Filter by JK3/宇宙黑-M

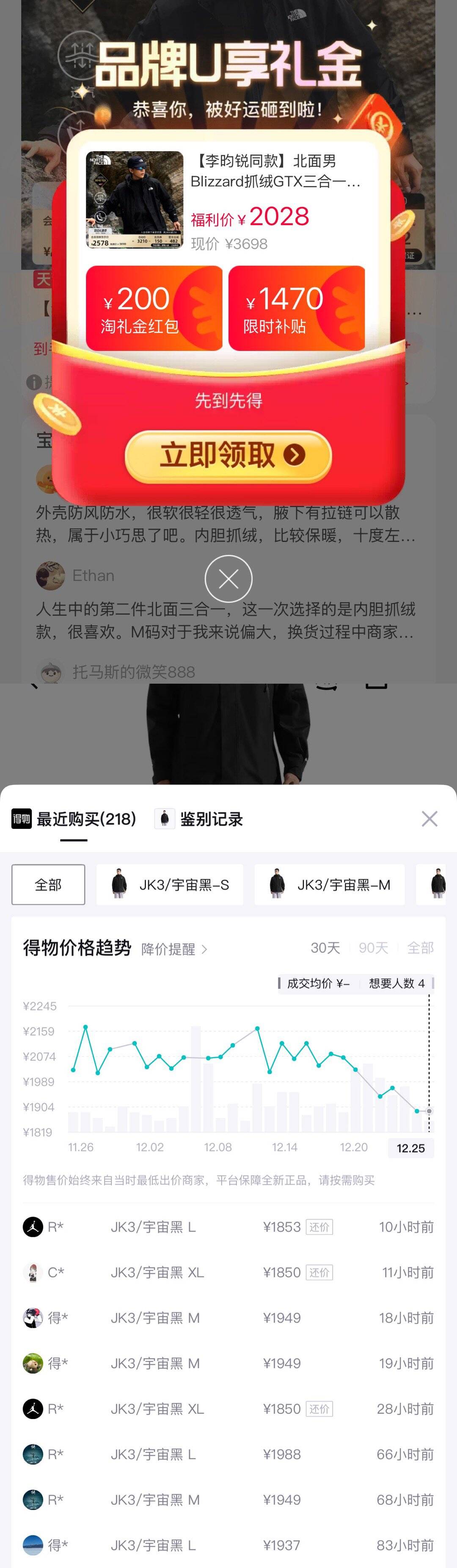329,884
